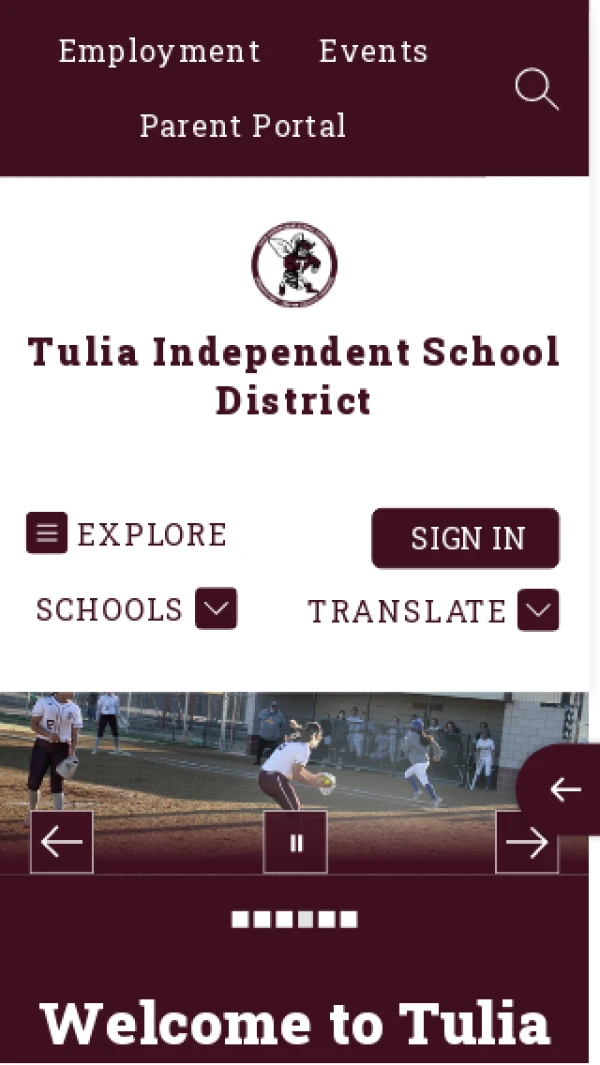Screen dimensions: 600x1065
Task: Advance to the next slideshow image
Action: [527, 842]
